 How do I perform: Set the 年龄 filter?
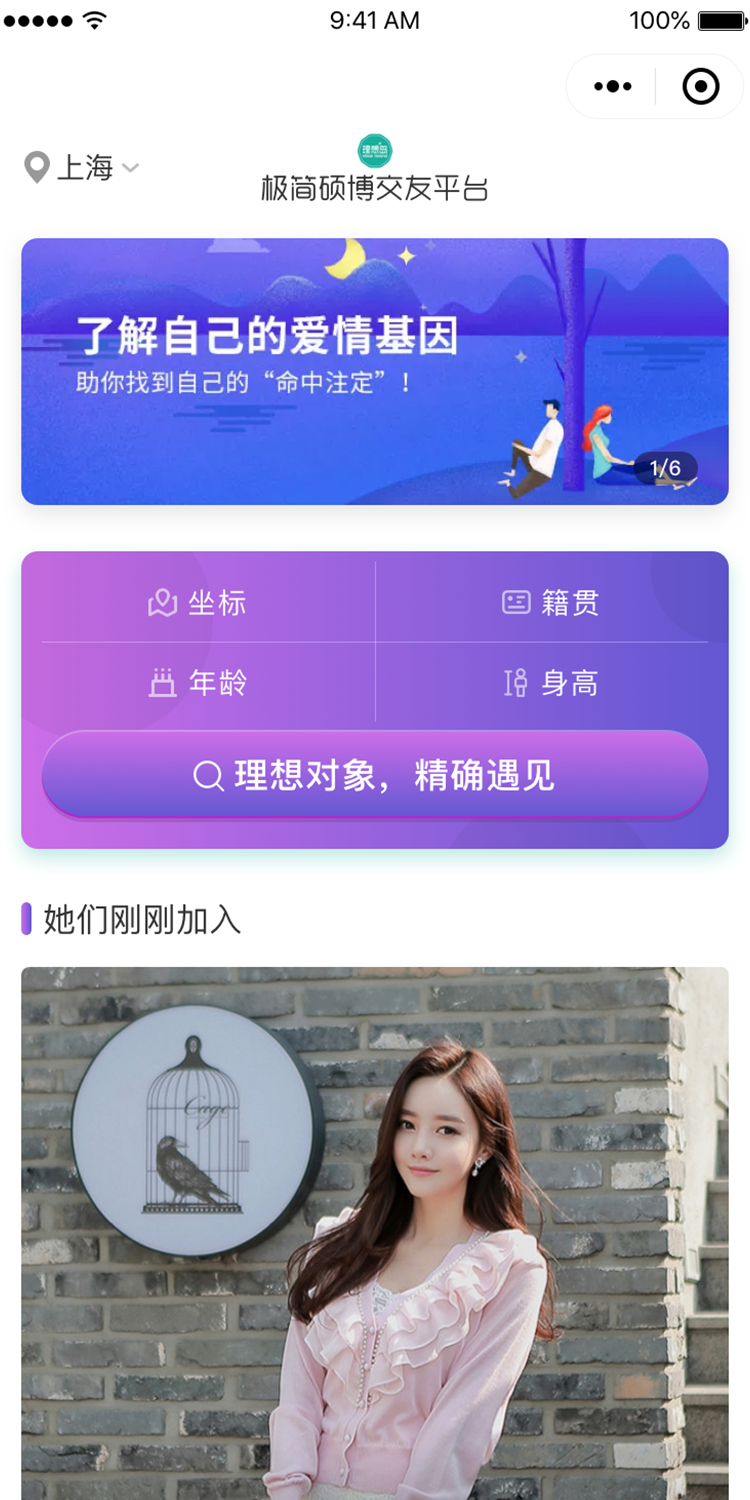(x=197, y=683)
